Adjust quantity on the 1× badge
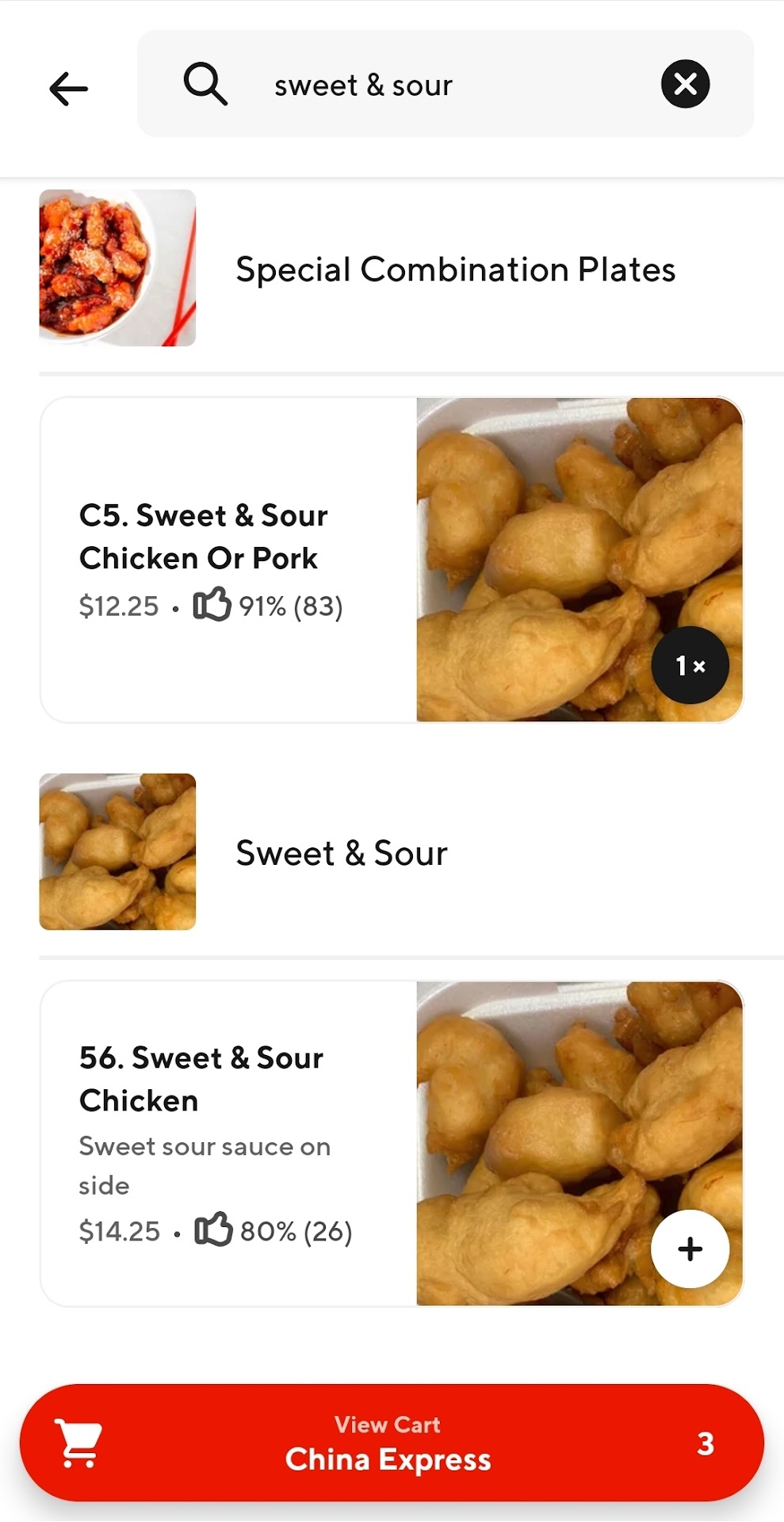Image resolution: width=784 pixels, height=1522 pixels. [x=690, y=665]
